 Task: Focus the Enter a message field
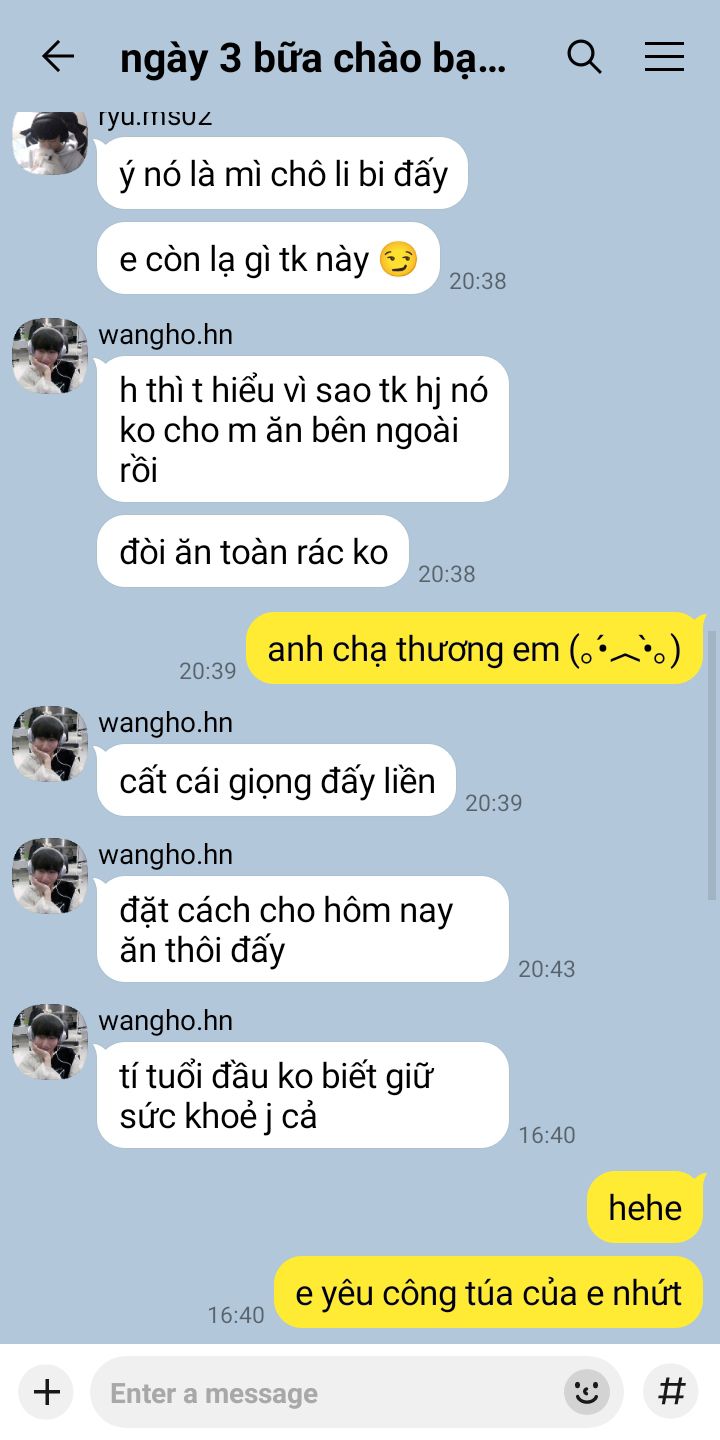click(x=330, y=1393)
